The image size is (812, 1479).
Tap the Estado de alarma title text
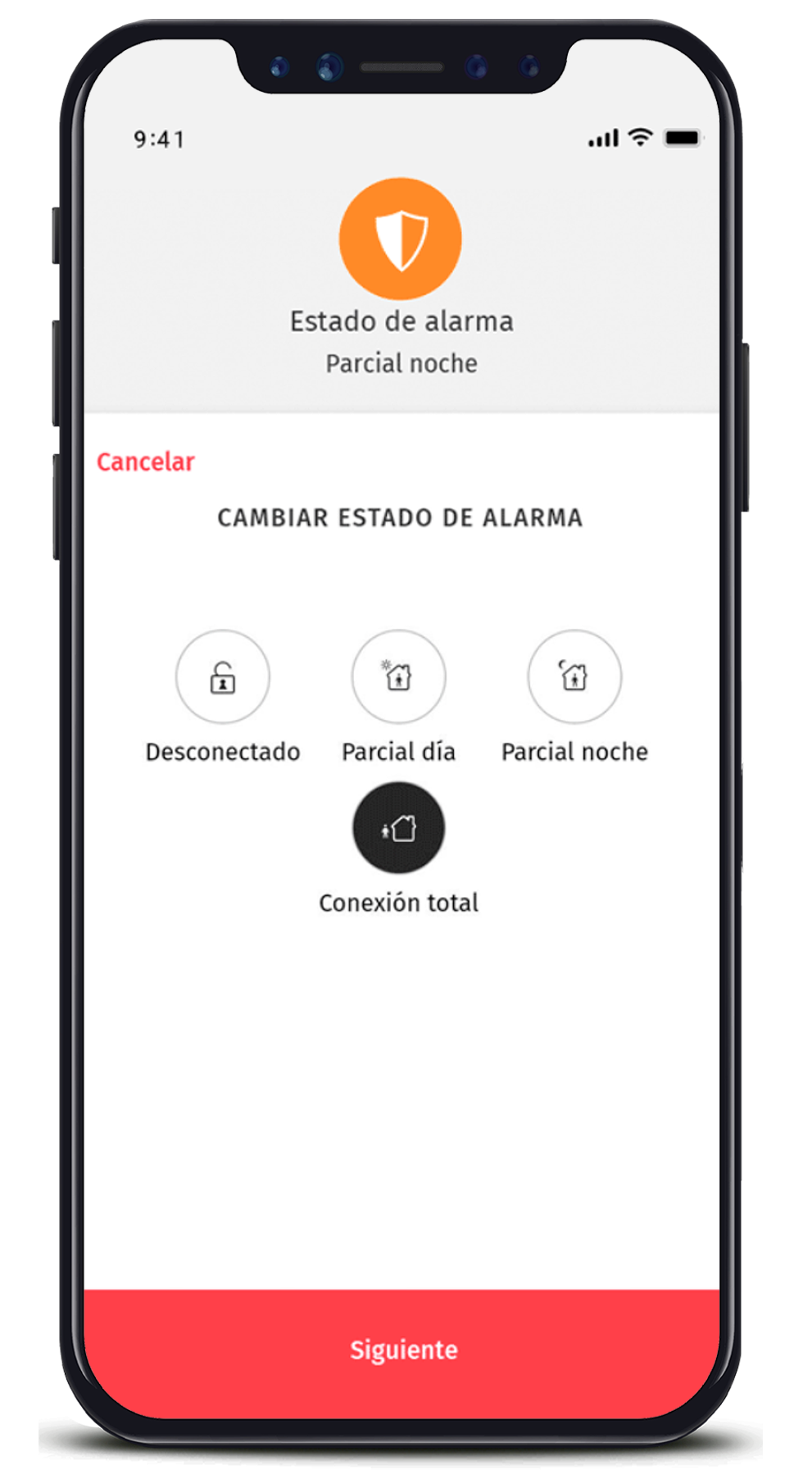pos(401,321)
